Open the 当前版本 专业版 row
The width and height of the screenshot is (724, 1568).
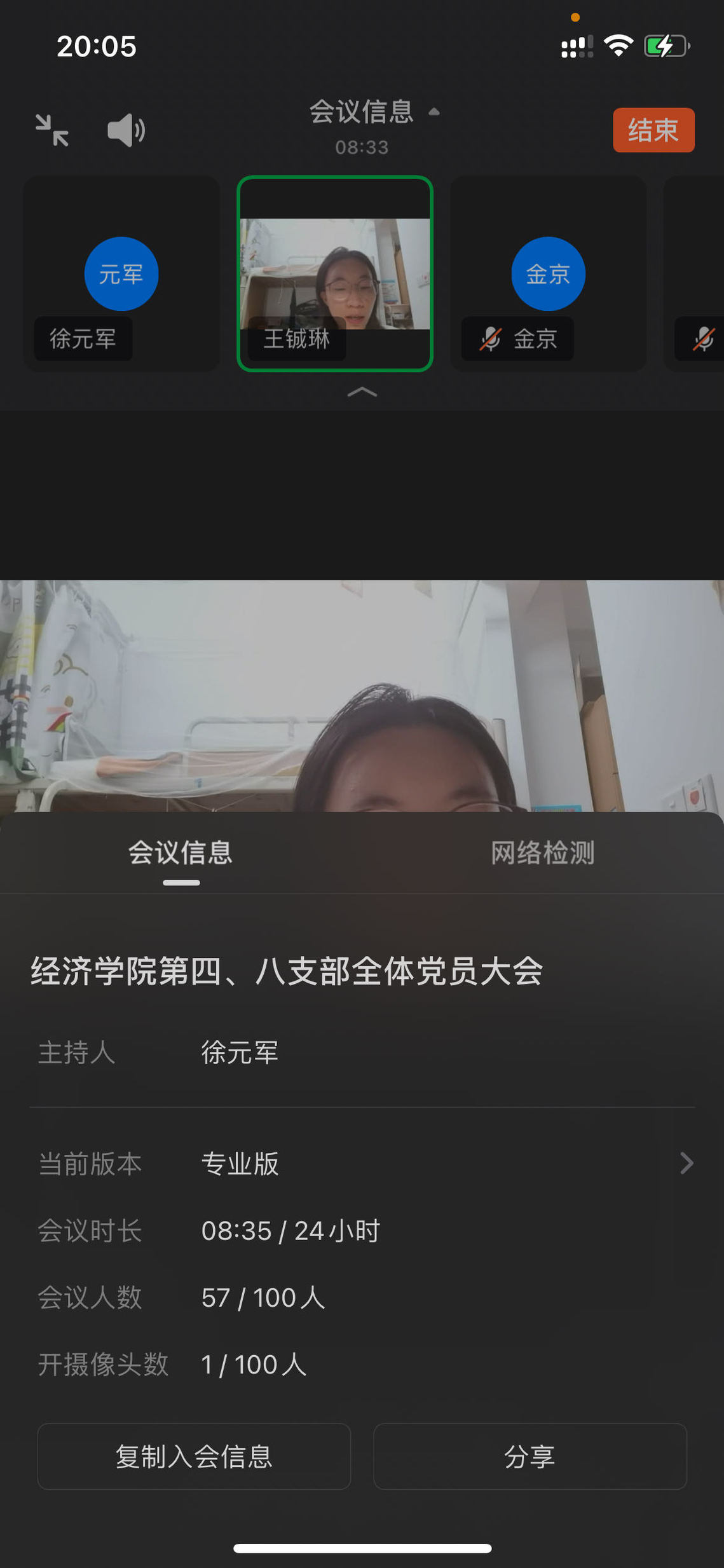point(362,1163)
